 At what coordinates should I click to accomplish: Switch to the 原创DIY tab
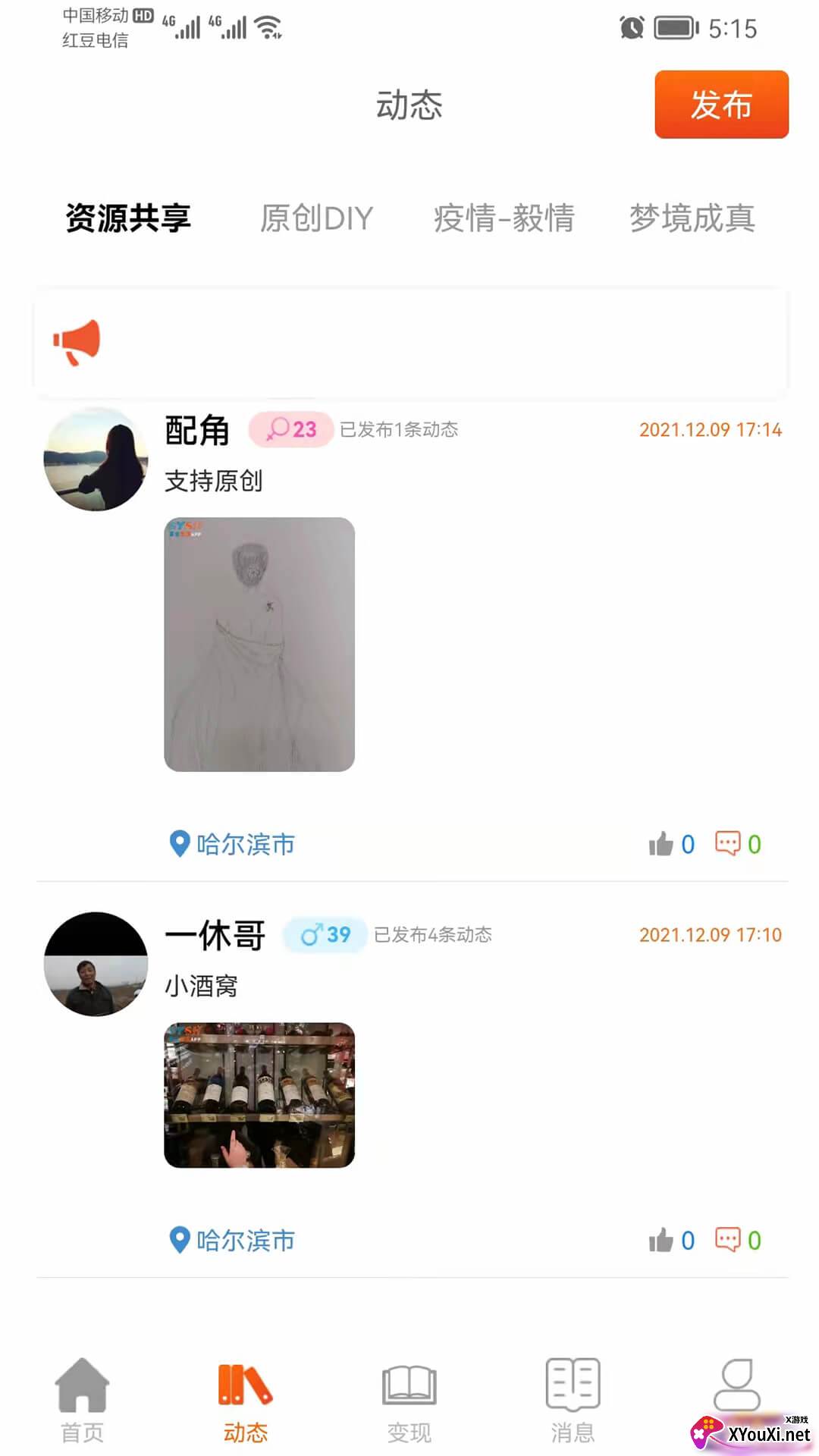(315, 219)
